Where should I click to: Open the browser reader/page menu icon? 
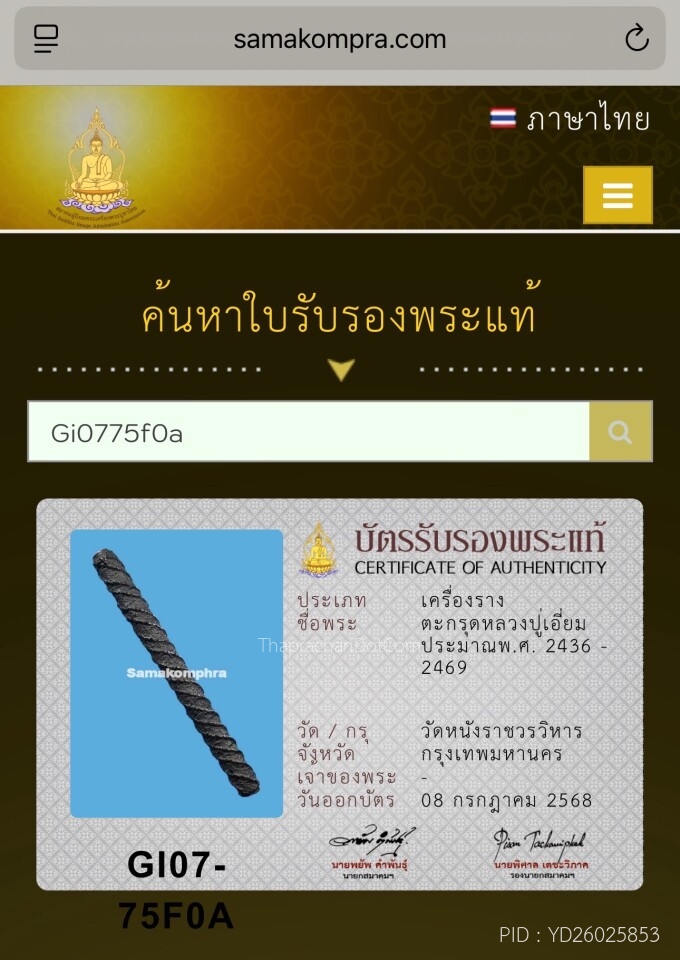pos(46,39)
